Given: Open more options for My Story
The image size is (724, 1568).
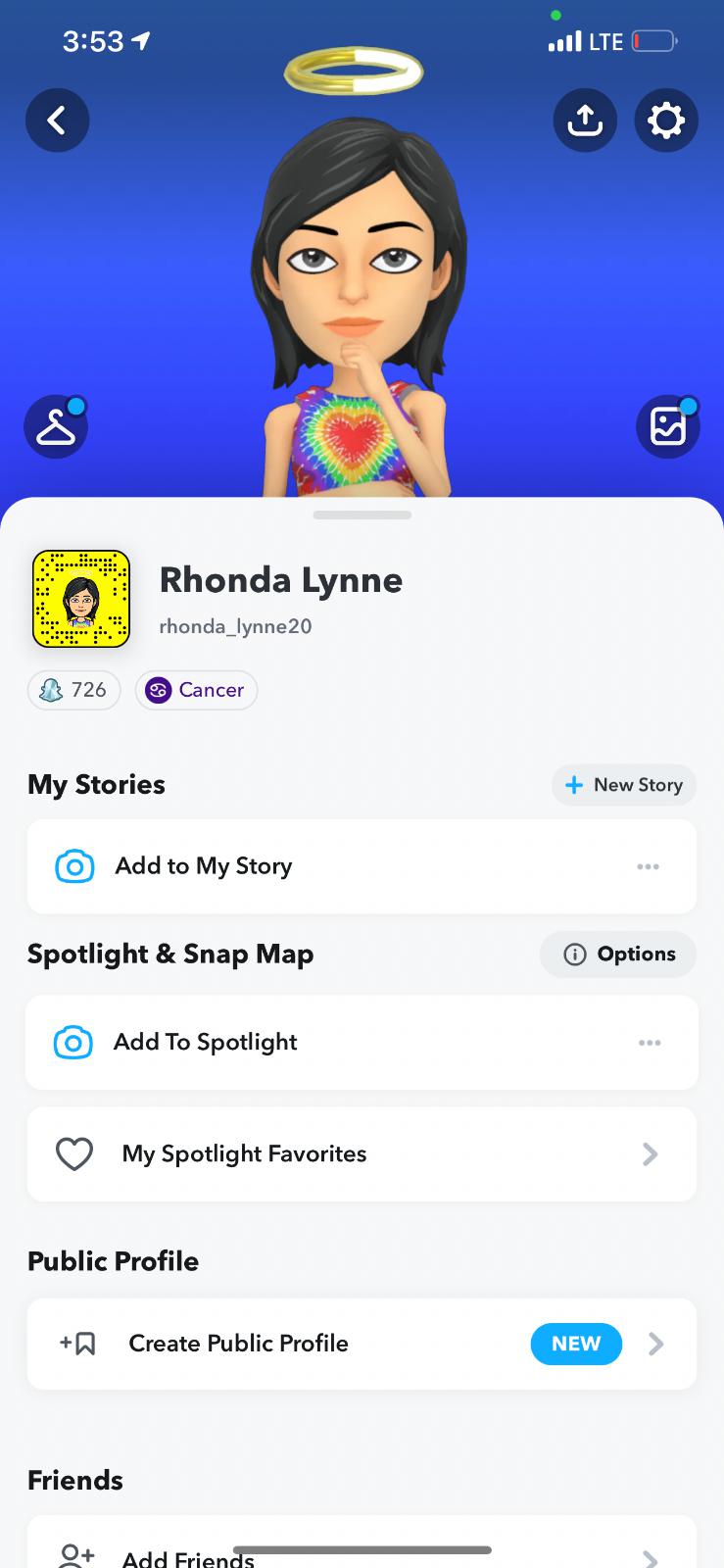Looking at the screenshot, I should [648, 866].
